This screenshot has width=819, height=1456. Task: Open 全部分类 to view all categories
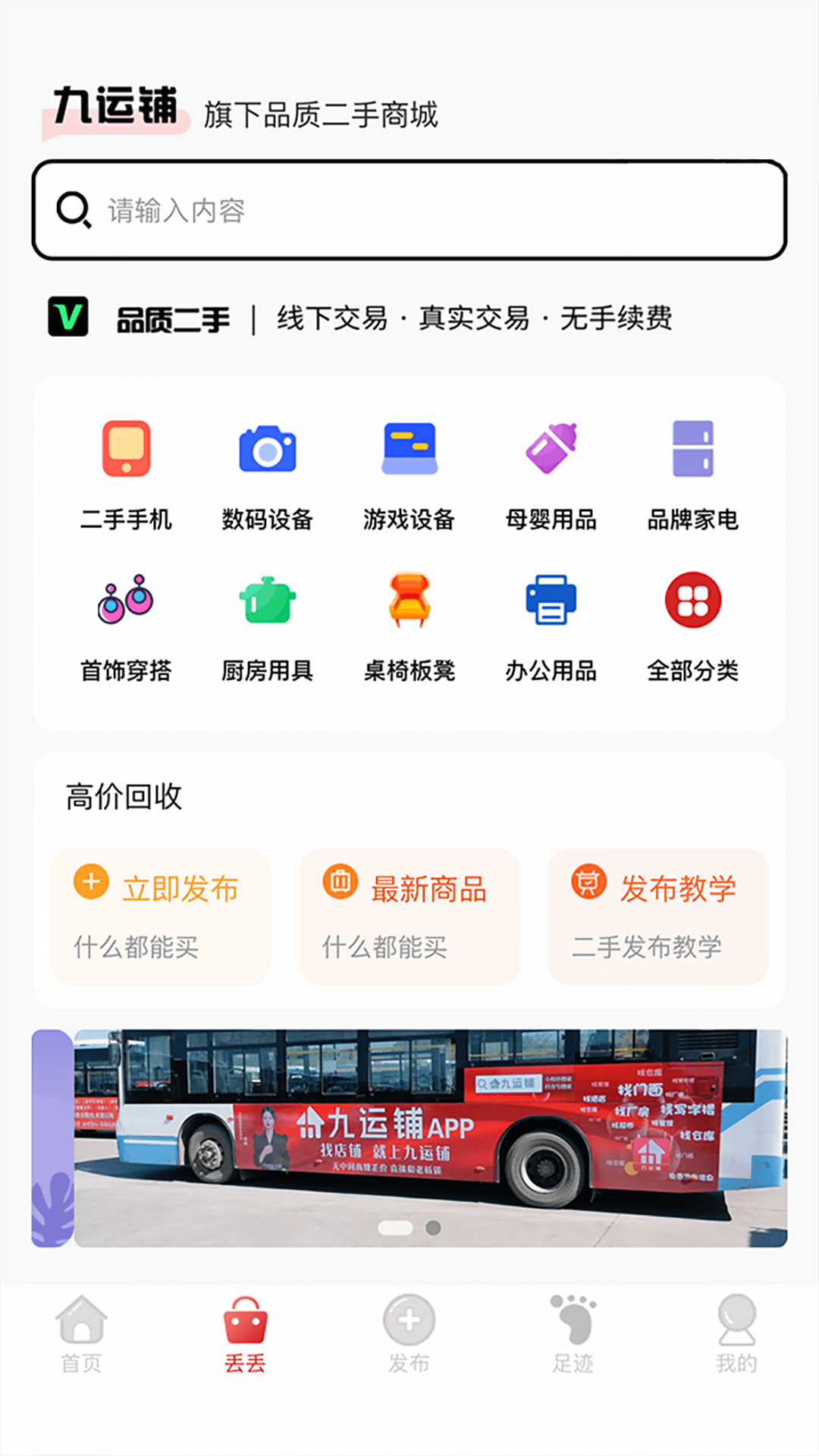(x=692, y=601)
